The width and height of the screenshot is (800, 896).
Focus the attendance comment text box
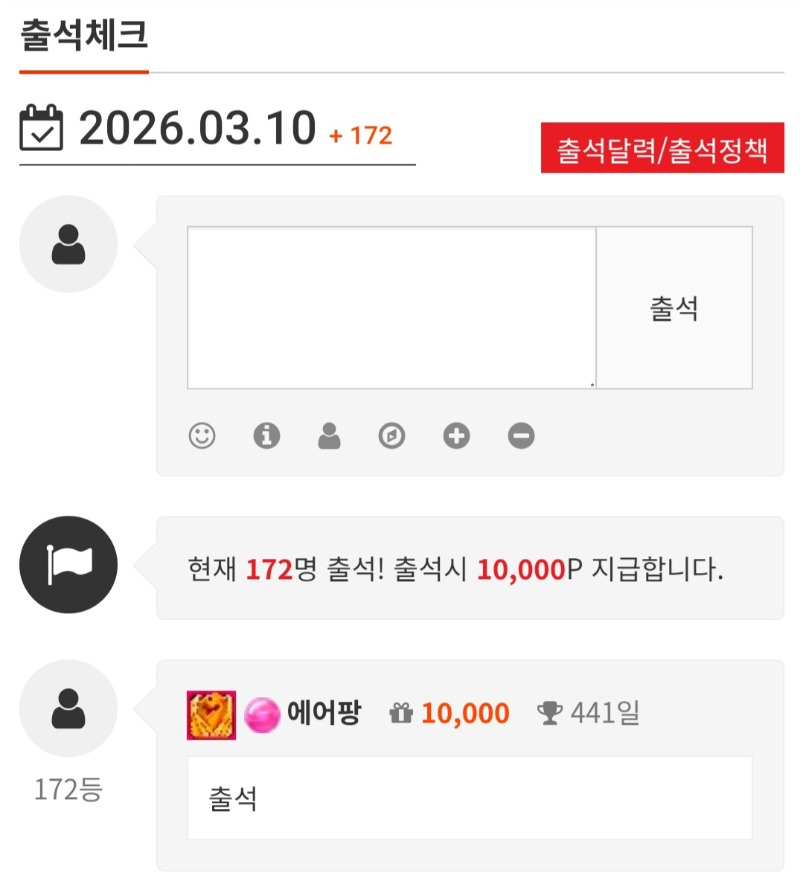click(391, 308)
